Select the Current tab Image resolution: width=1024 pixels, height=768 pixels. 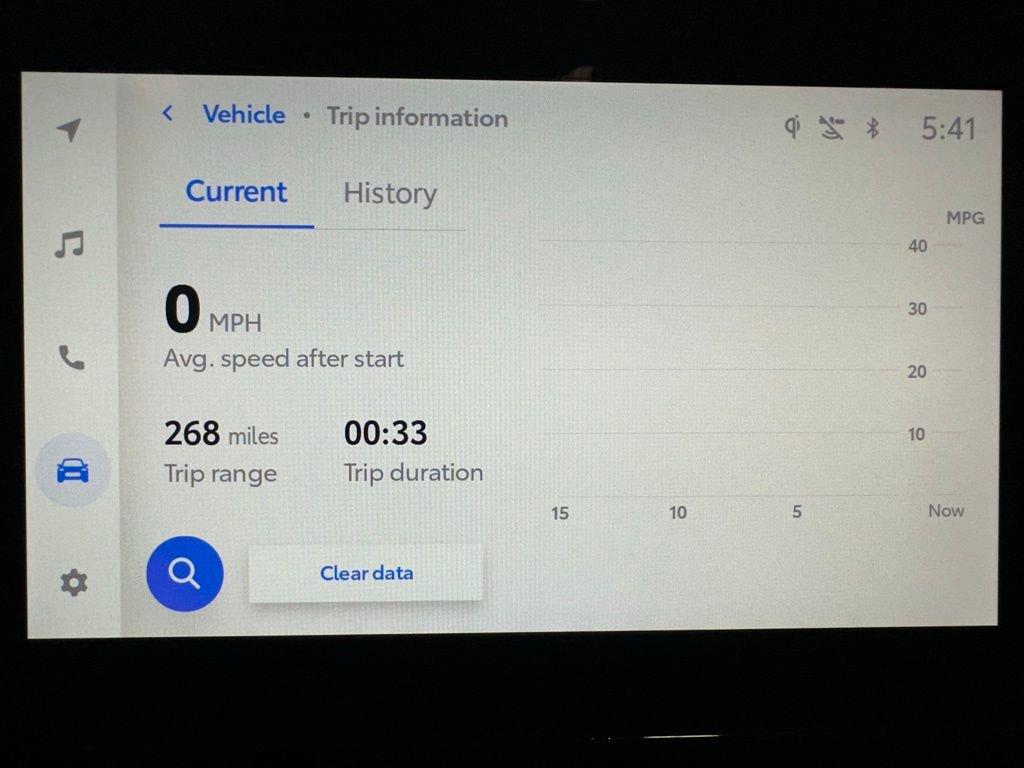click(x=236, y=192)
